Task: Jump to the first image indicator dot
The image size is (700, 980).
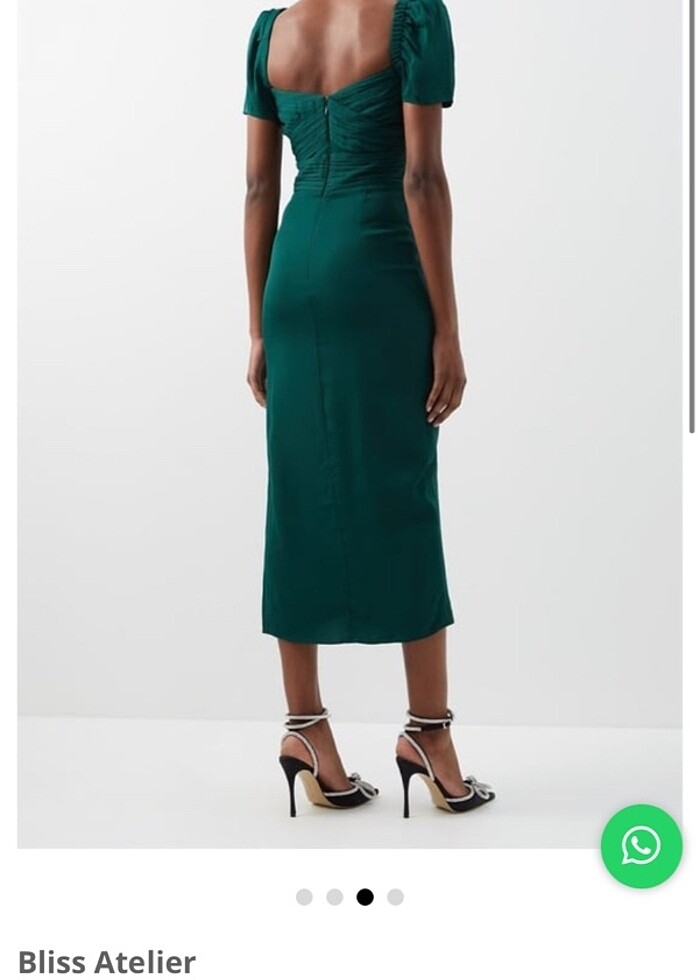Action: click(x=304, y=897)
